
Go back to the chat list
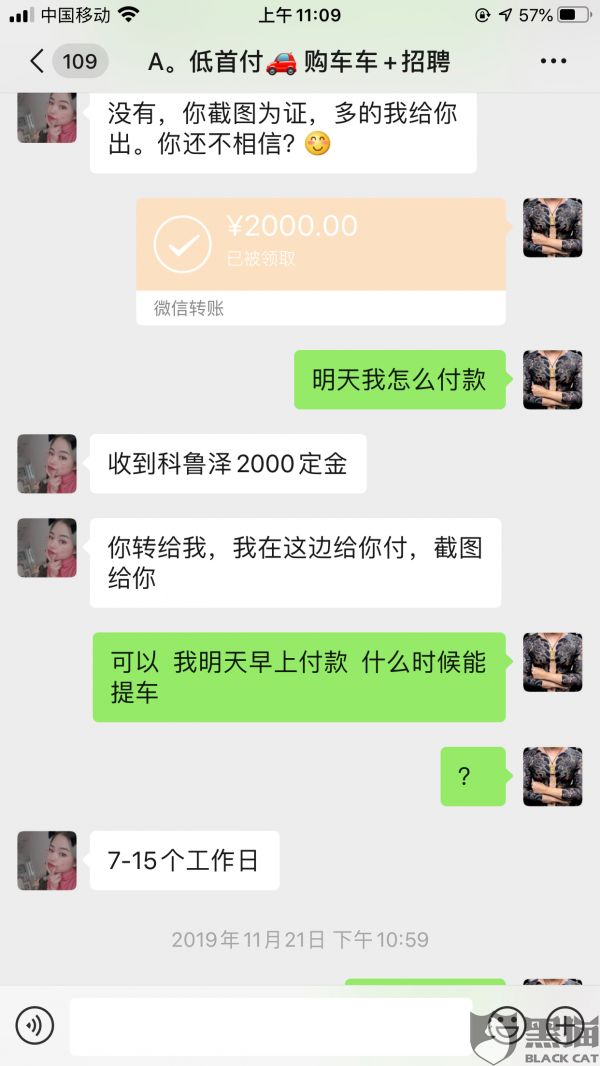click(x=38, y=62)
